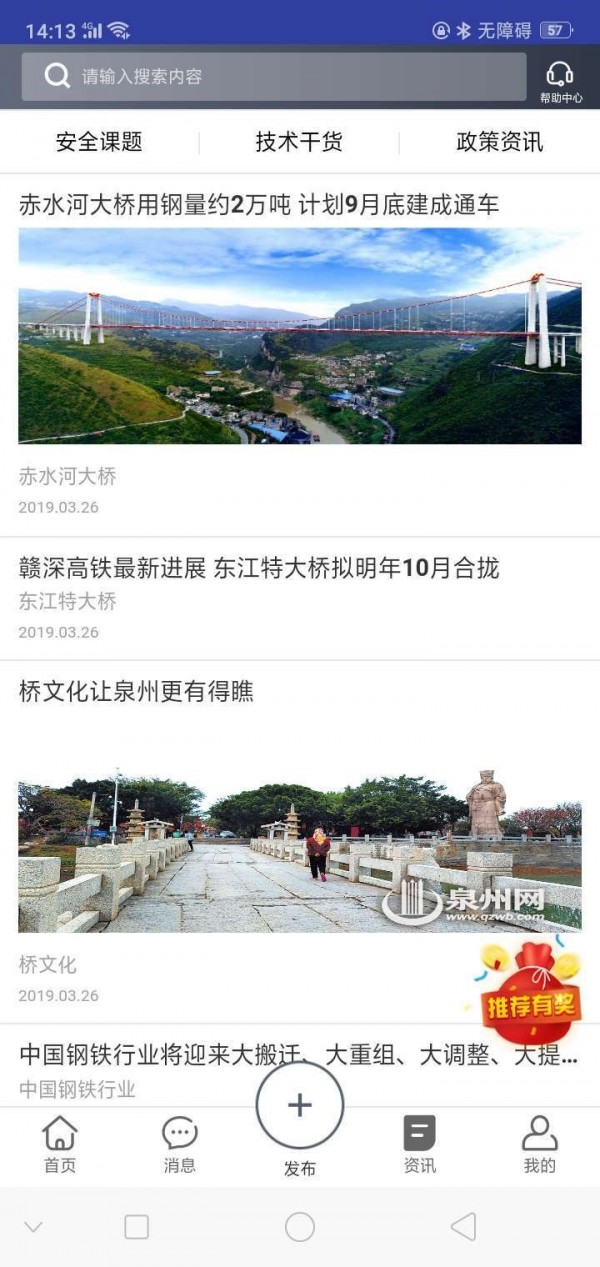
Task: Read the 赣深高铁最新进展 article
Action: [259, 569]
